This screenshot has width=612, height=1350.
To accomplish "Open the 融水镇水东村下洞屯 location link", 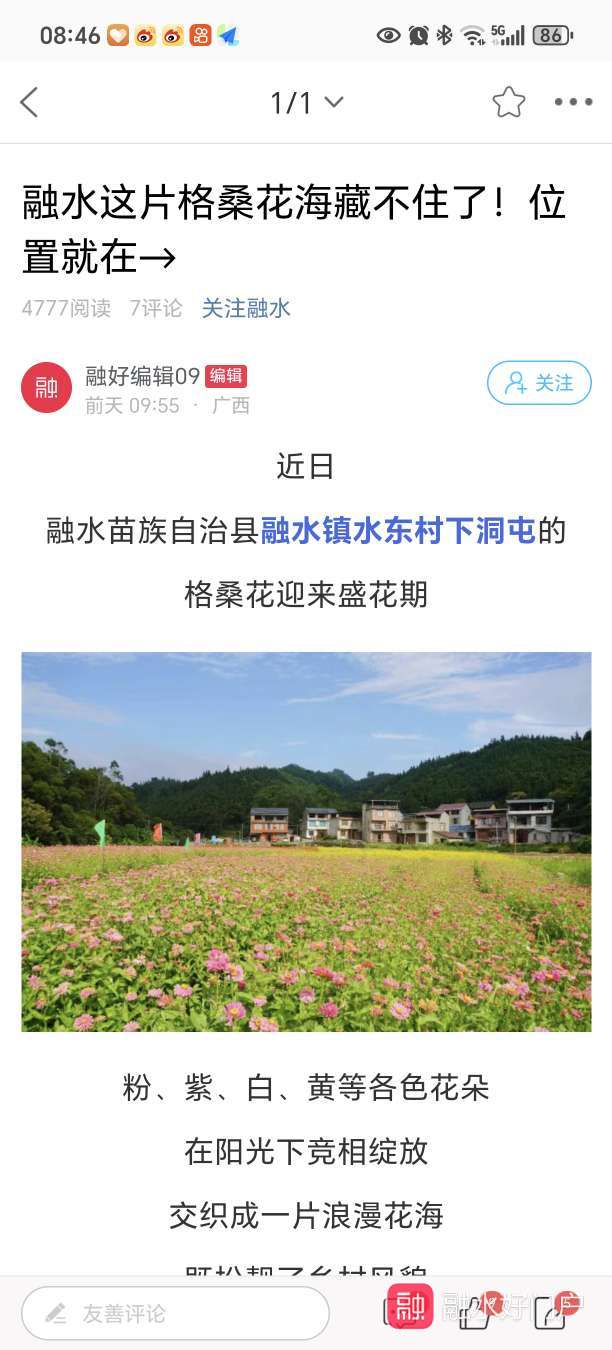I will (399, 531).
